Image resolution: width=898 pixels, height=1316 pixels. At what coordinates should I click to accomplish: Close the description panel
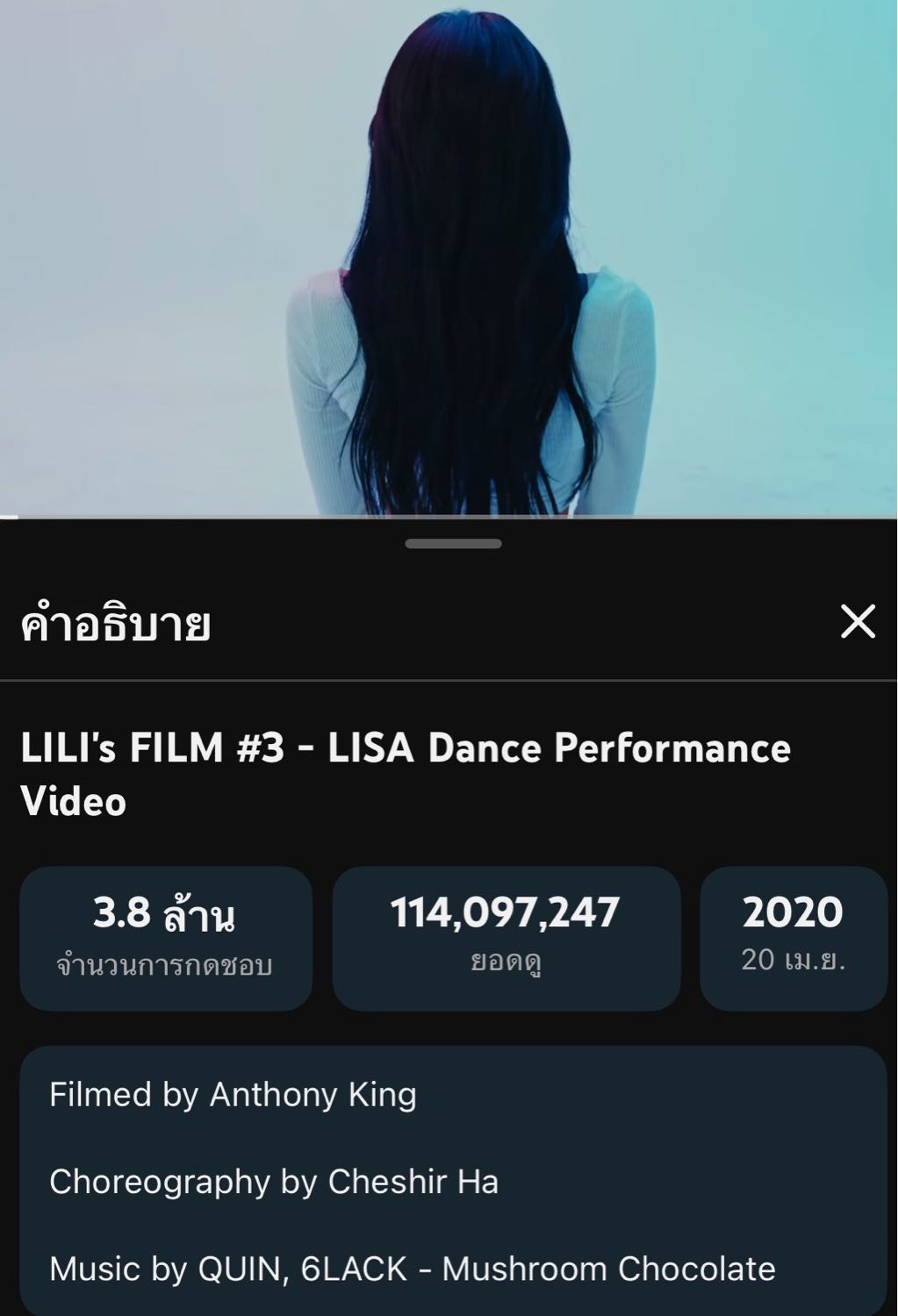tap(858, 622)
